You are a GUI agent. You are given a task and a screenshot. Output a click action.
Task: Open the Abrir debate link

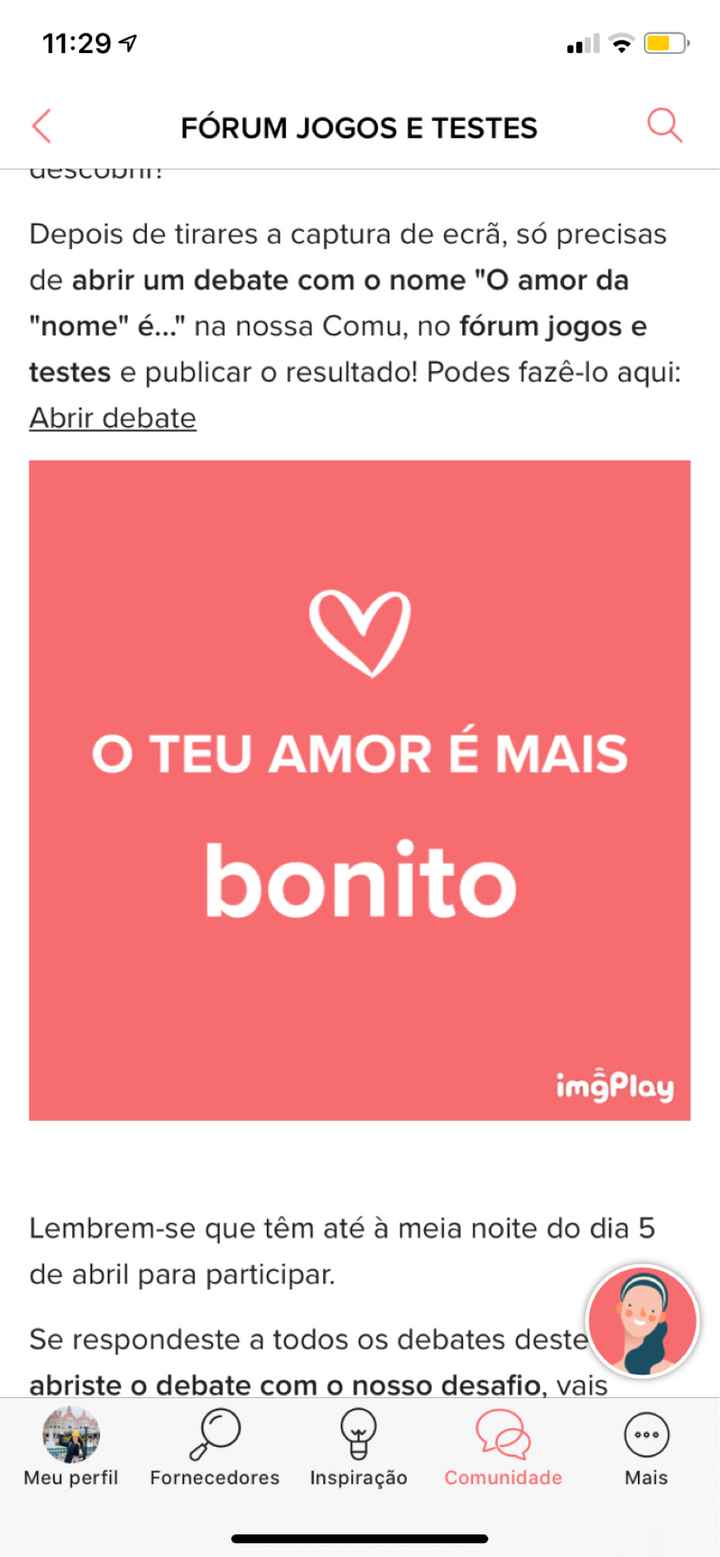[111, 417]
